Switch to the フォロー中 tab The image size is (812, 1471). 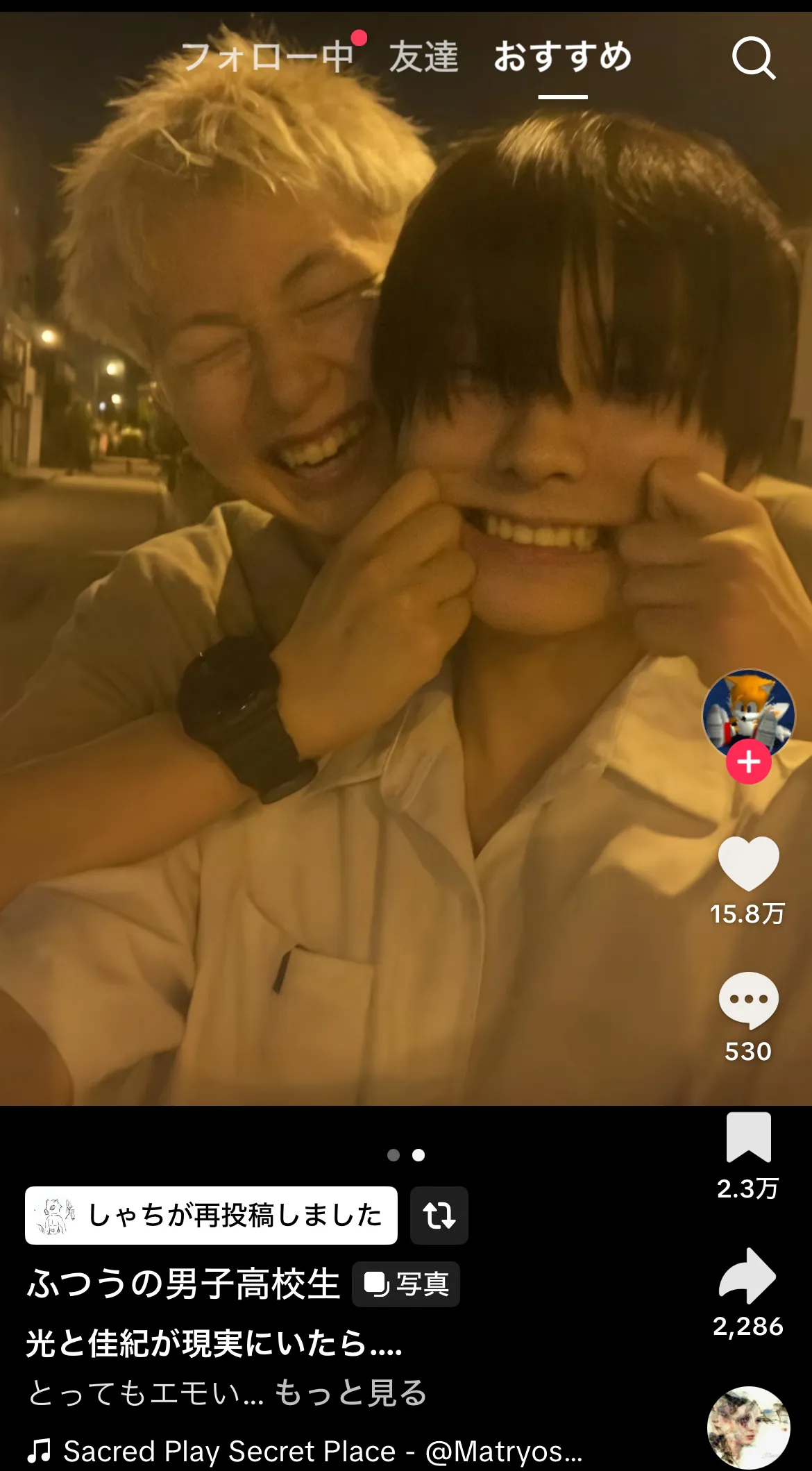click(x=268, y=57)
